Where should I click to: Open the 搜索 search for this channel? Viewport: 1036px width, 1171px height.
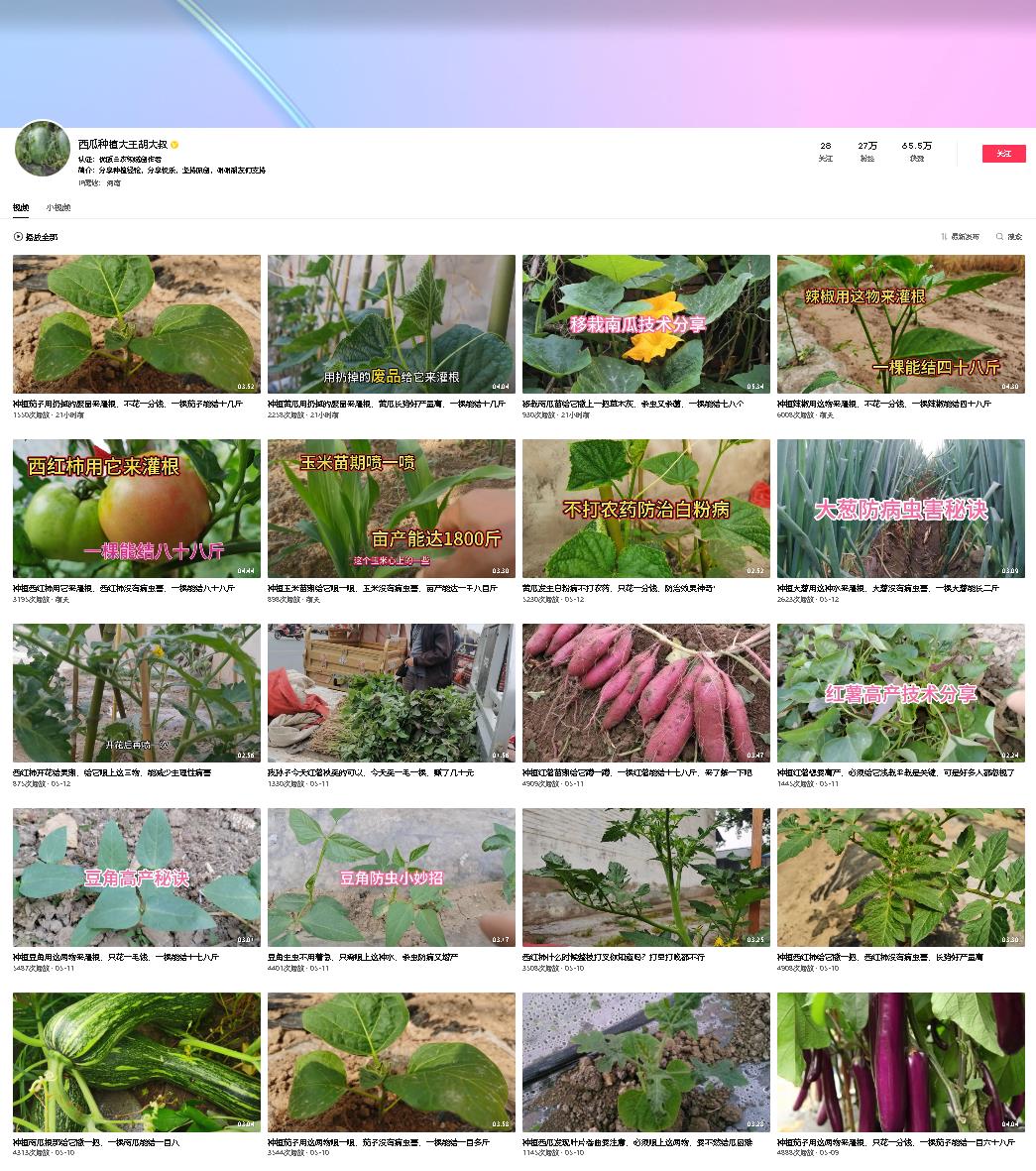(x=1009, y=237)
